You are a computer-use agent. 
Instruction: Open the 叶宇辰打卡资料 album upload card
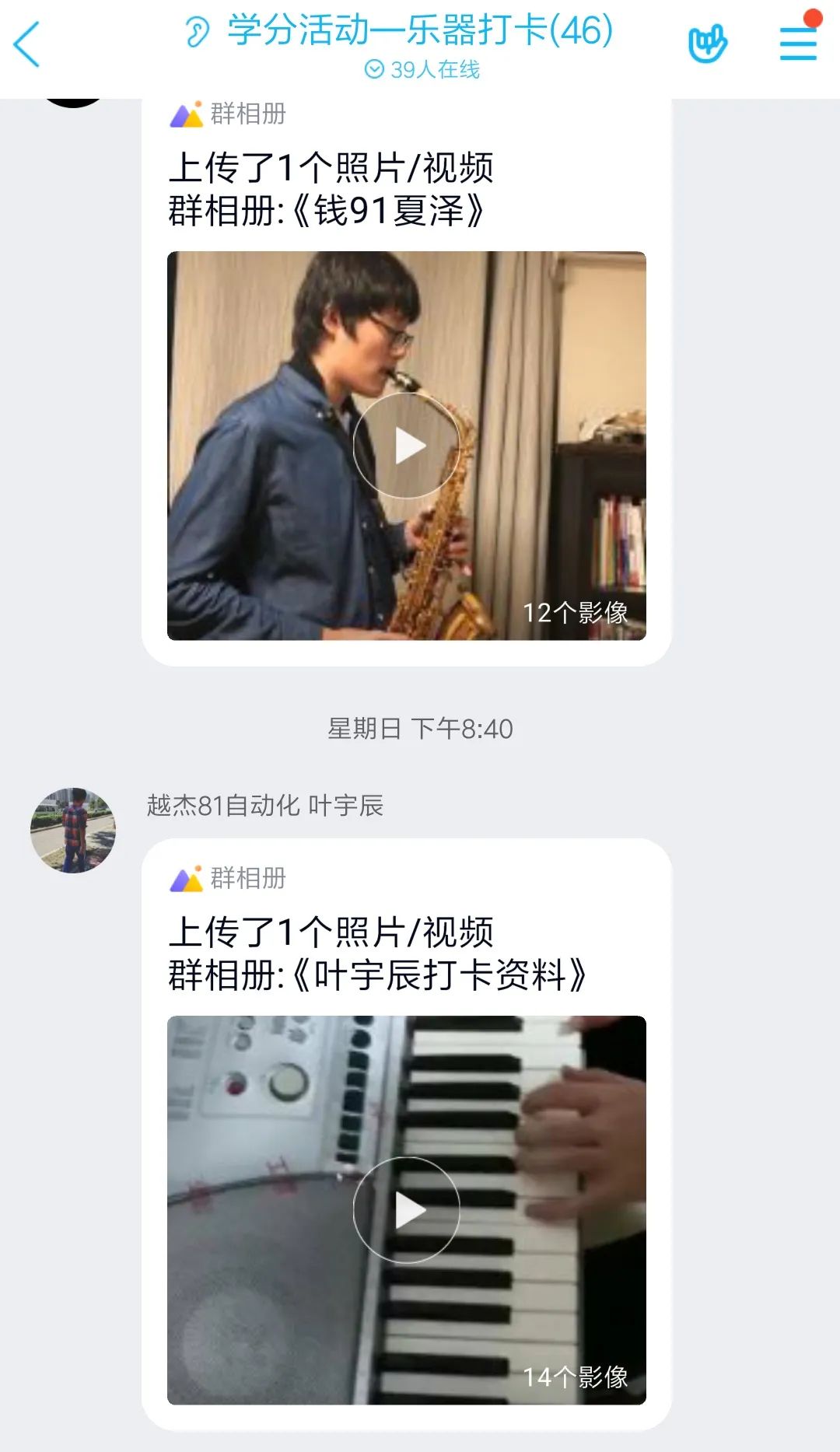coord(376,953)
